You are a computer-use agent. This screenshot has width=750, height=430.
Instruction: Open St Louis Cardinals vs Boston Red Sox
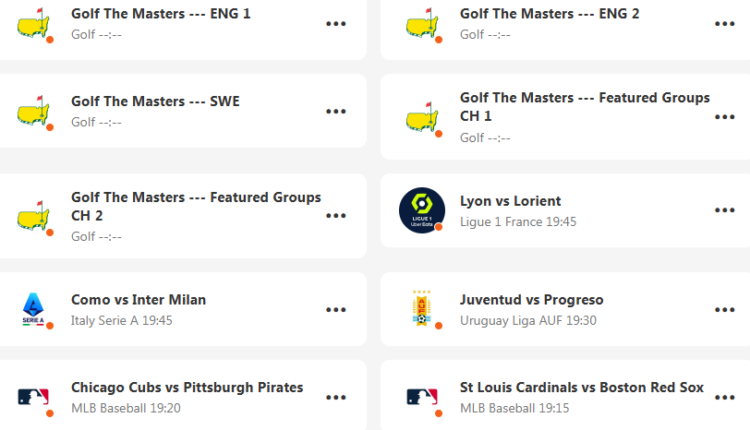pyautogui.click(x=581, y=388)
